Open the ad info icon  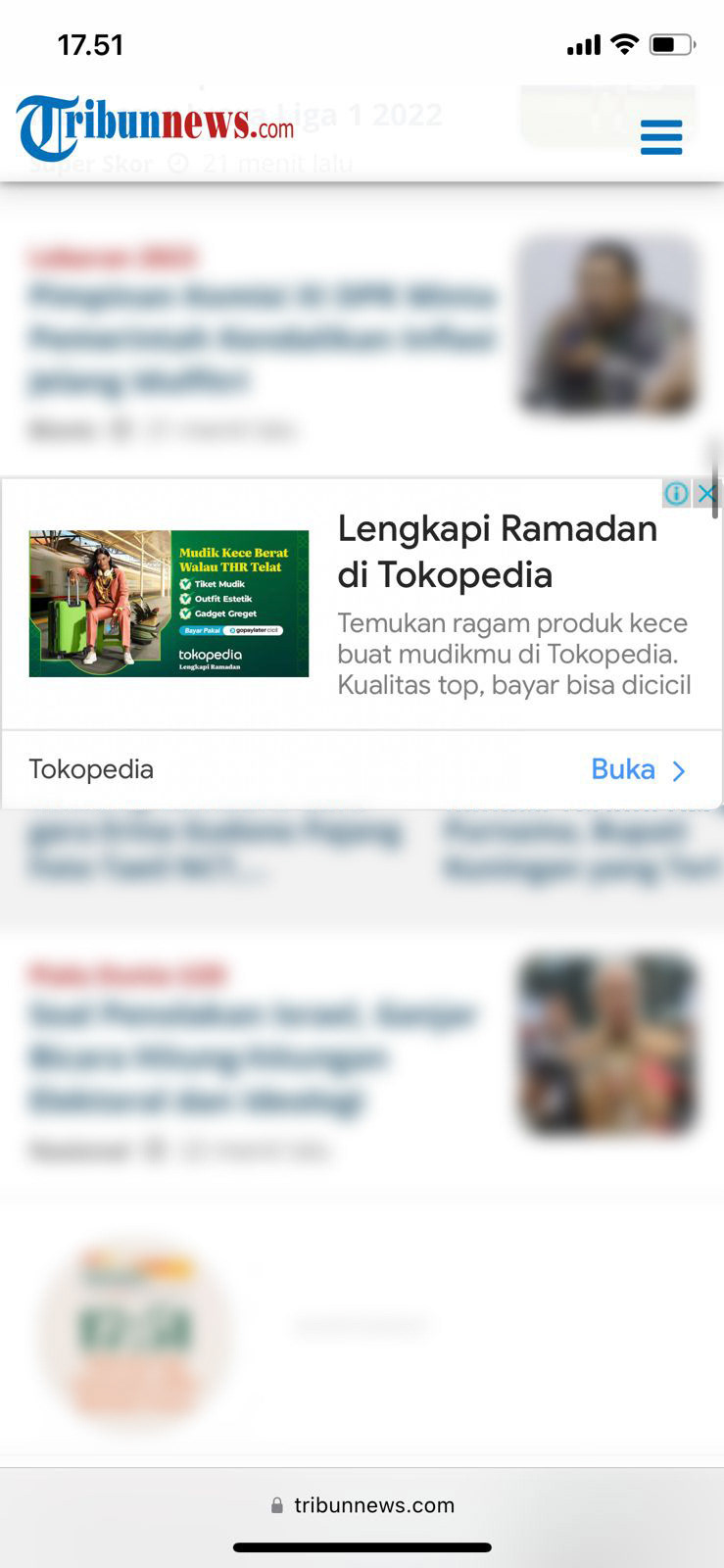(676, 494)
